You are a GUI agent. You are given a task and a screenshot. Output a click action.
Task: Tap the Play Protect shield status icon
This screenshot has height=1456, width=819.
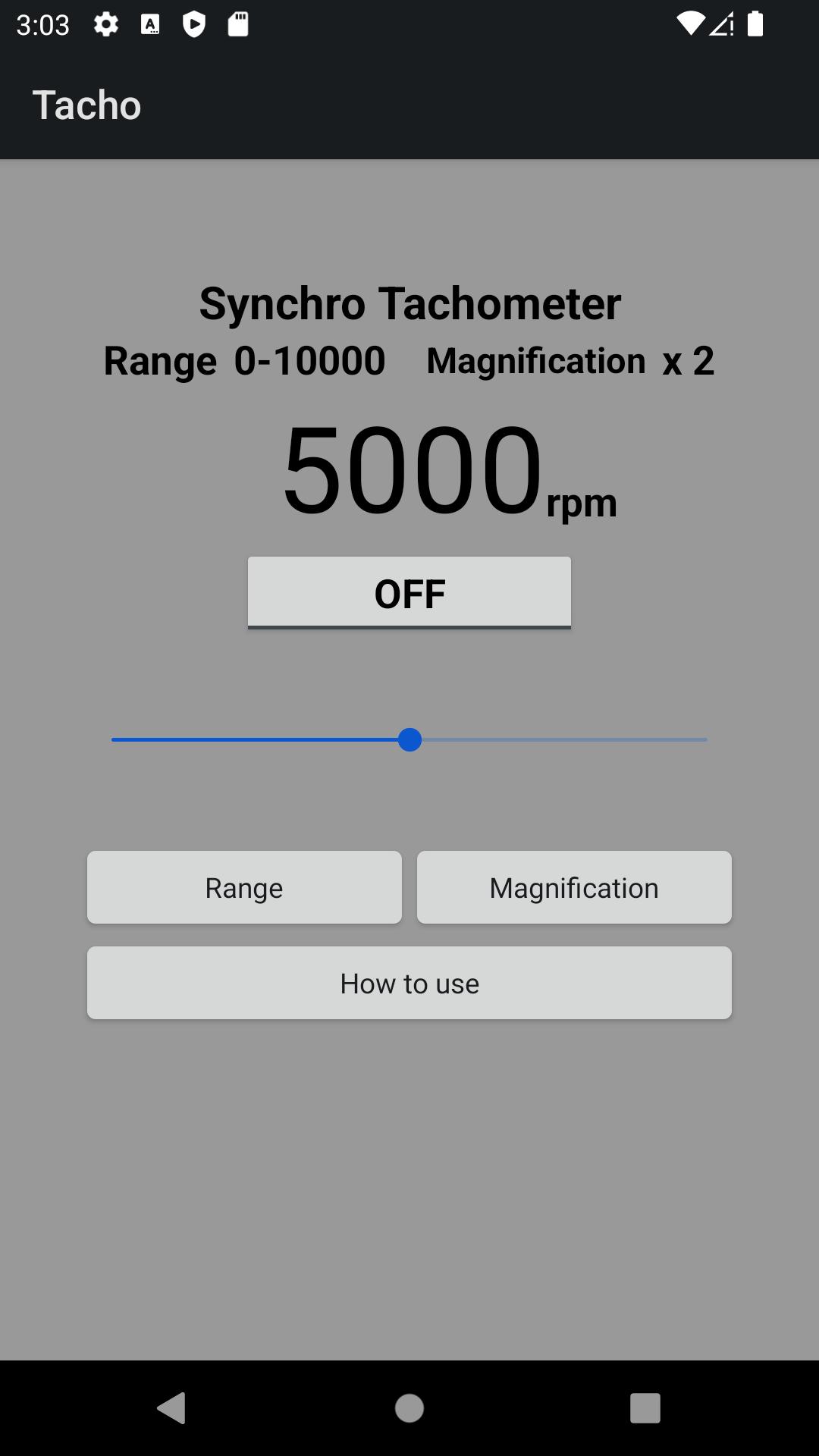pyautogui.click(x=194, y=25)
